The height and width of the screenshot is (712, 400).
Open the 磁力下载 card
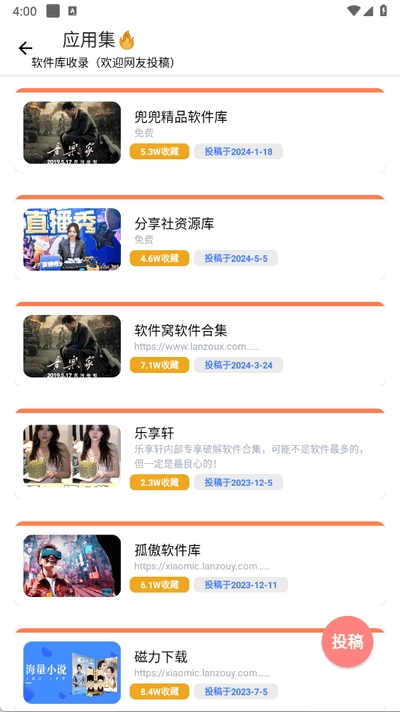point(200,668)
